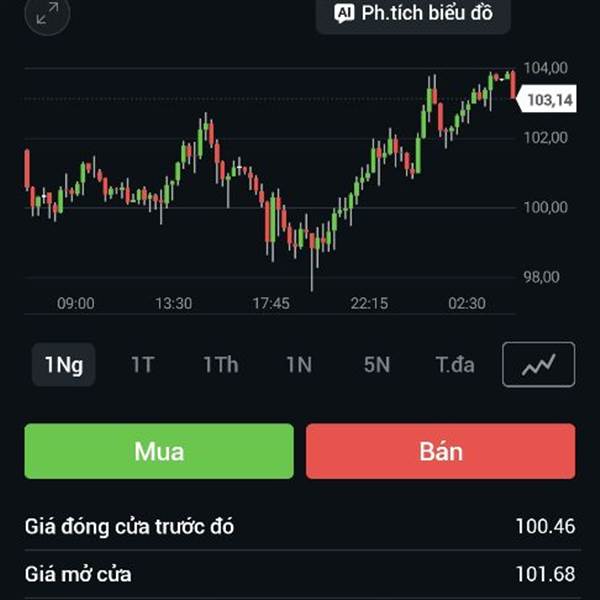The image size is (600, 600).
Task: Switch to the 1T time range
Action: pos(142,365)
